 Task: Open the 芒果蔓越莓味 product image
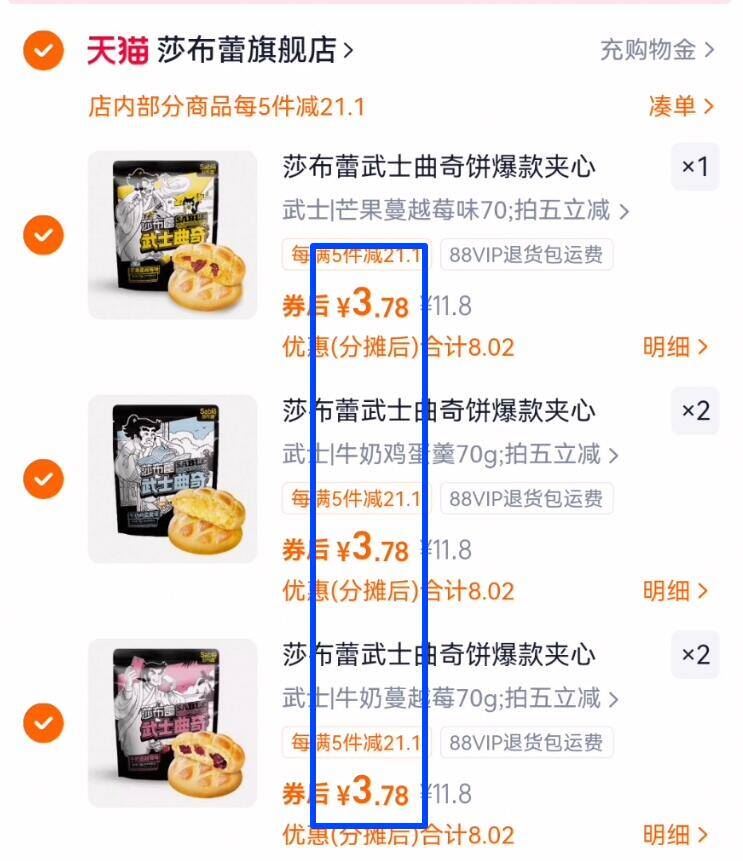coord(173,236)
